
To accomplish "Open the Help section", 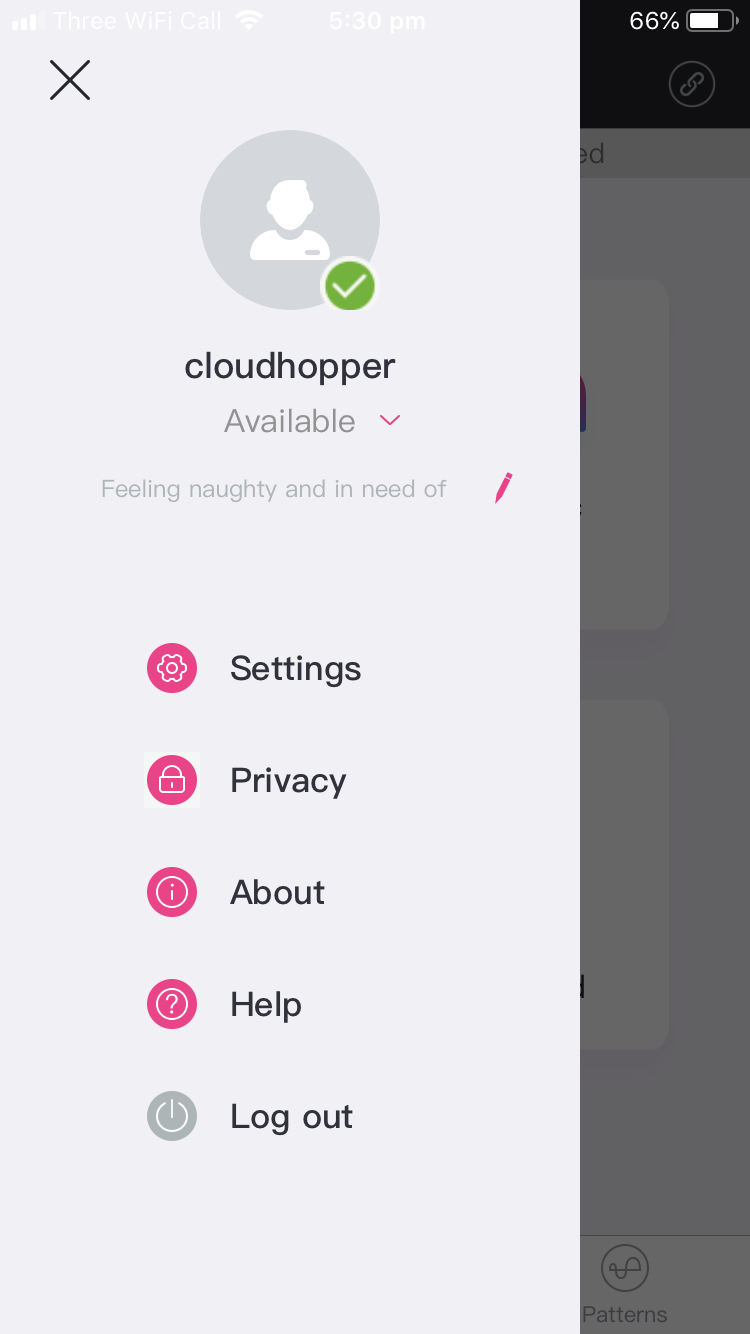I will point(224,1004).
